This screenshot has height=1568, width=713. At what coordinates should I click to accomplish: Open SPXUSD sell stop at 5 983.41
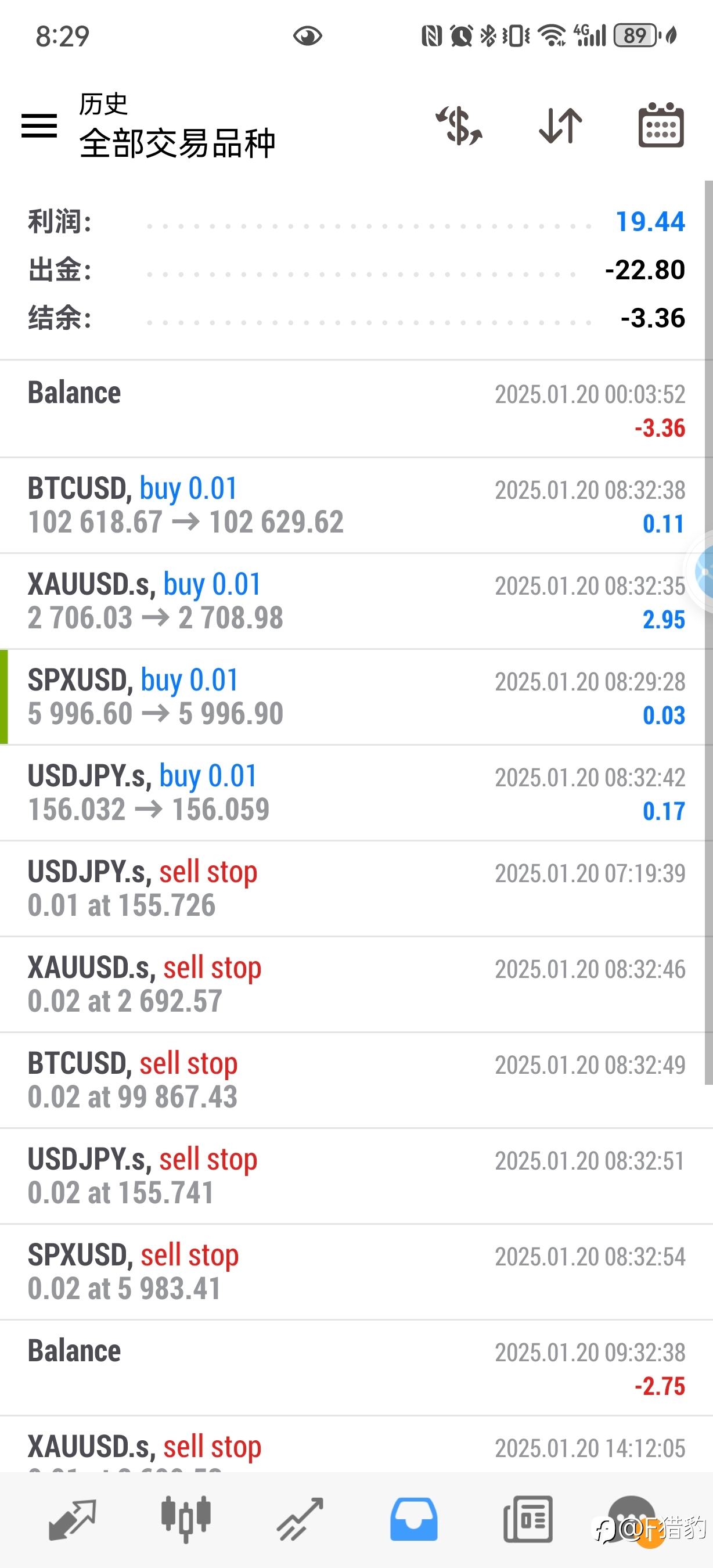[x=356, y=1272]
